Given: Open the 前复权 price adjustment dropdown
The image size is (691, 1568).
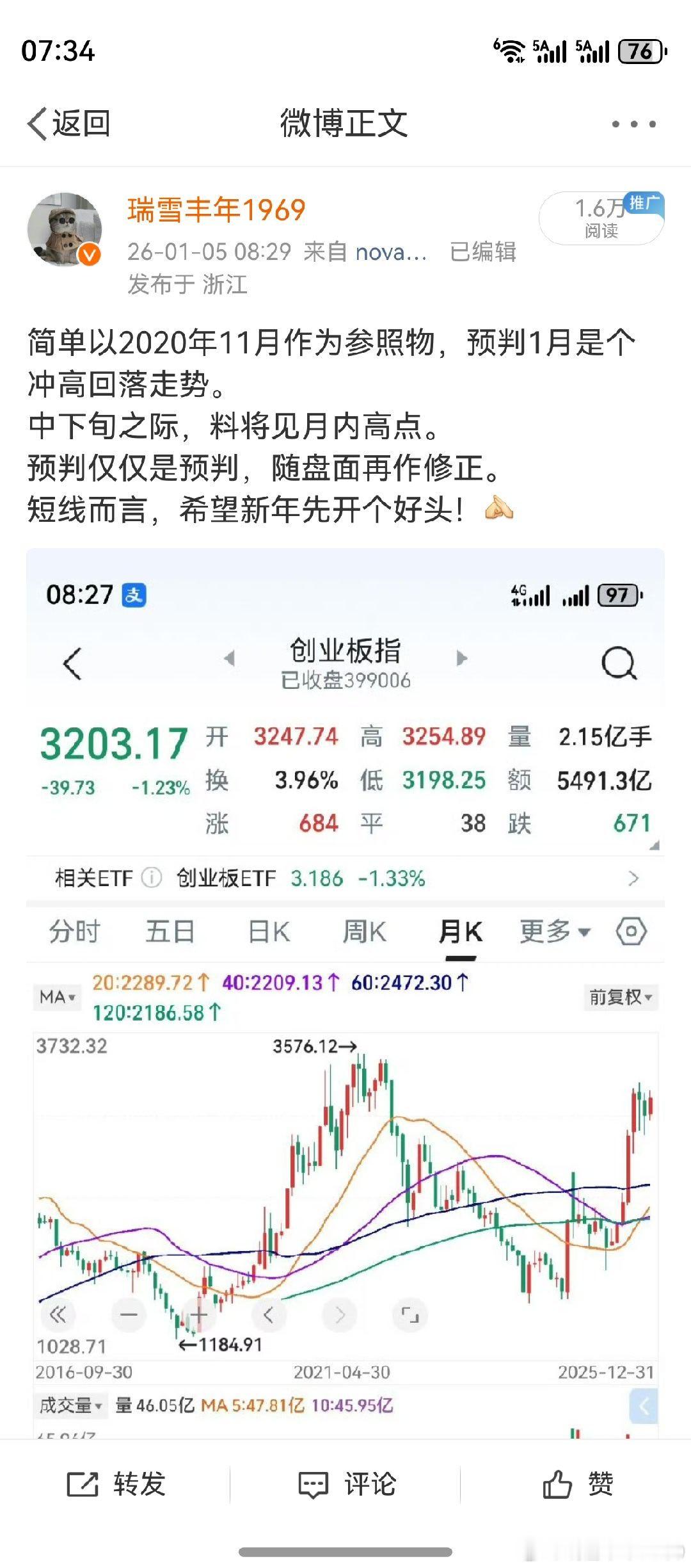Looking at the screenshot, I should point(619,997).
